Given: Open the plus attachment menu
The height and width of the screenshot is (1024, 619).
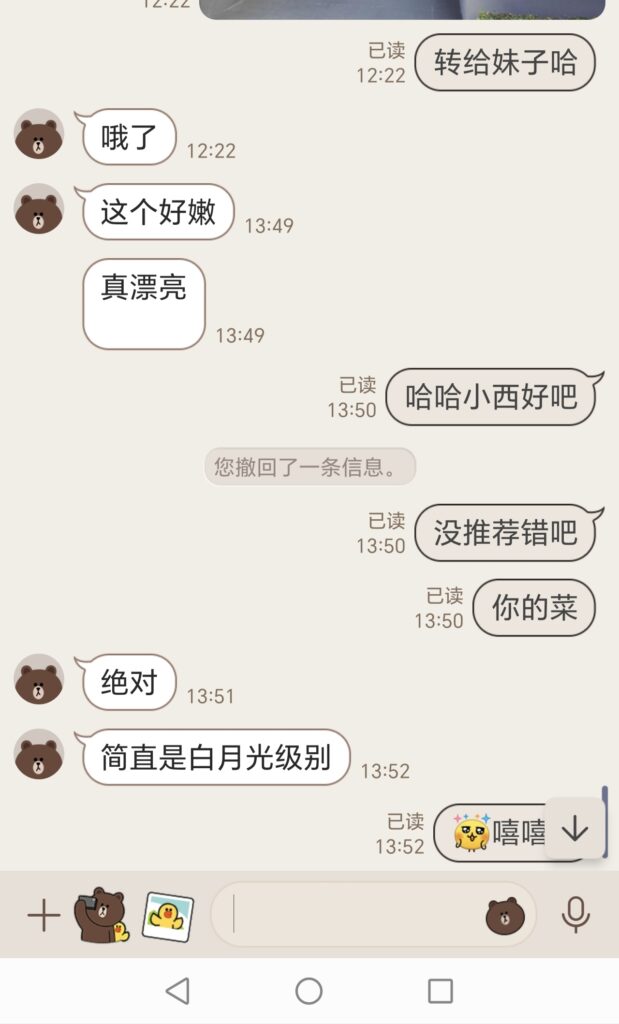Looking at the screenshot, I should tap(43, 915).
